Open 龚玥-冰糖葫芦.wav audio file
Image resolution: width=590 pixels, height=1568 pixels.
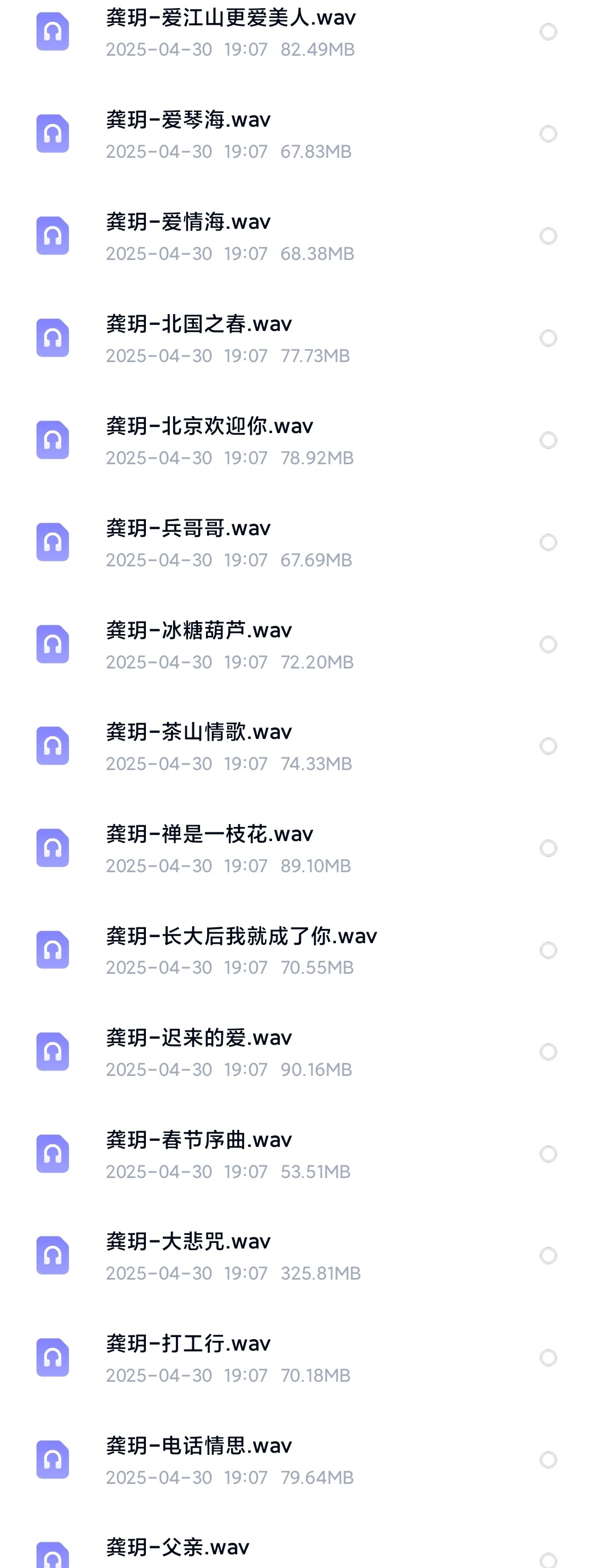tap(198, 631)
